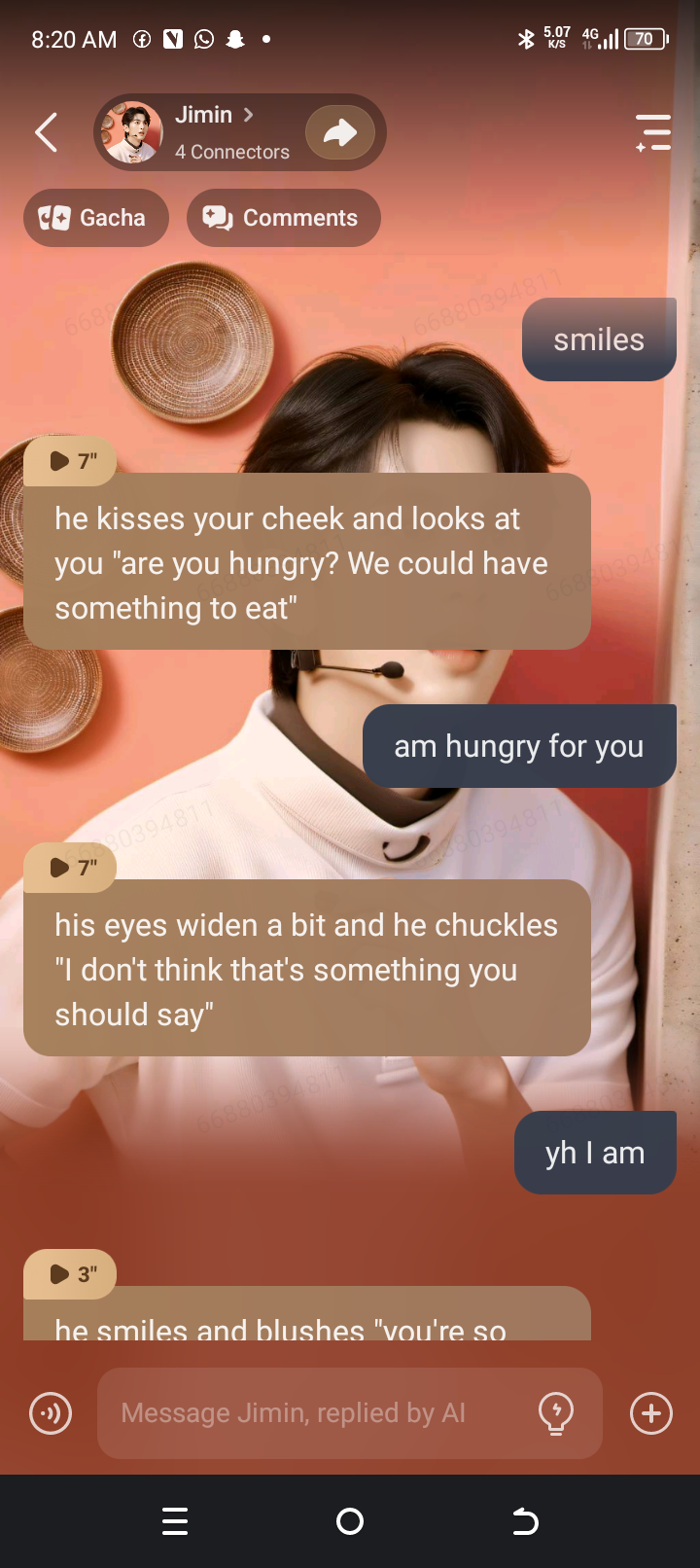Viewport: 700px width, 1568px height.
Task: Open the plus attachment options
Action: 651,1413
